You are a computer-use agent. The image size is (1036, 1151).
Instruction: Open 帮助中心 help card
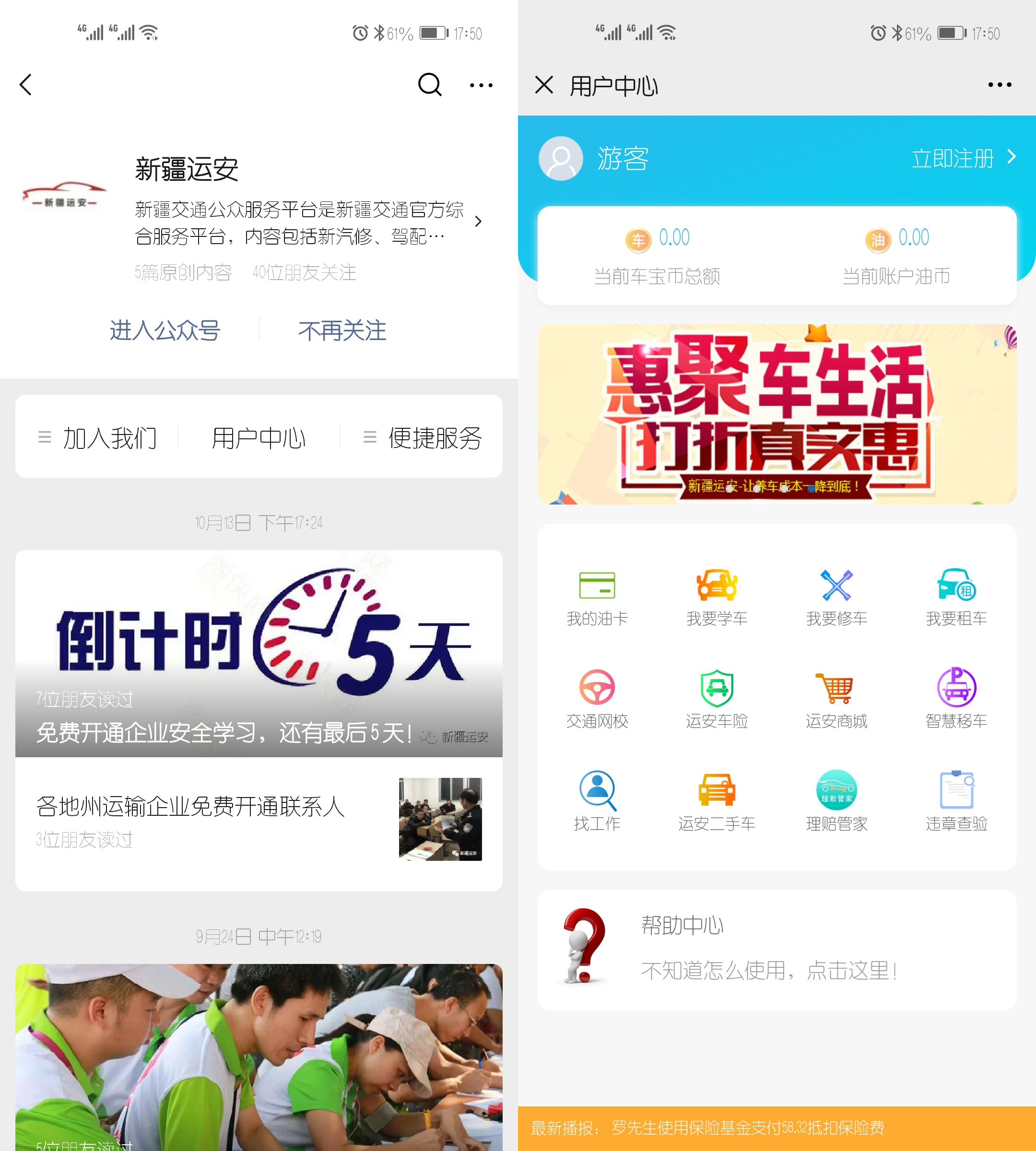point(777,950)
